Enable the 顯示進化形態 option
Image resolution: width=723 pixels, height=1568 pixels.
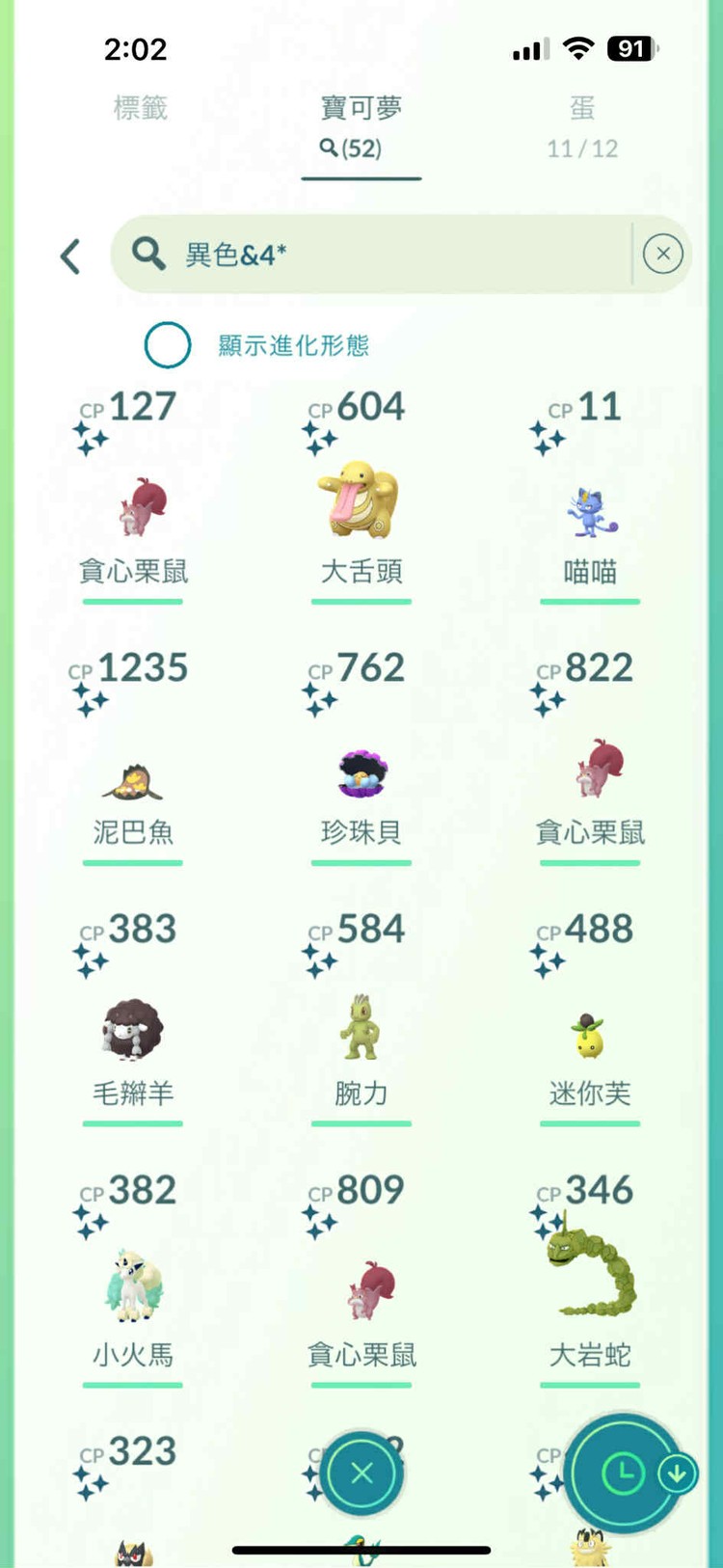click(168, 344)
